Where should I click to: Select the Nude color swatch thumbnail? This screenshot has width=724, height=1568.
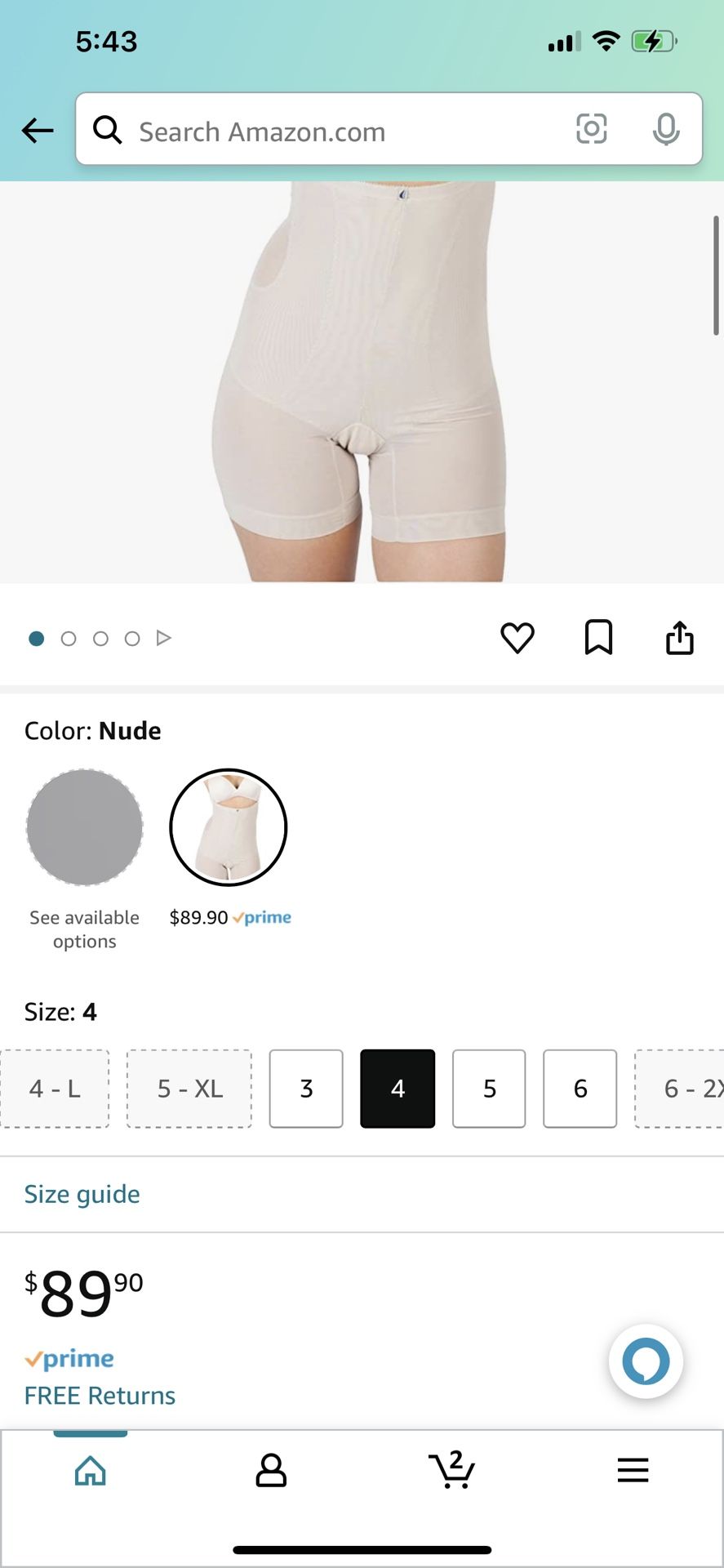coord(229,827)
